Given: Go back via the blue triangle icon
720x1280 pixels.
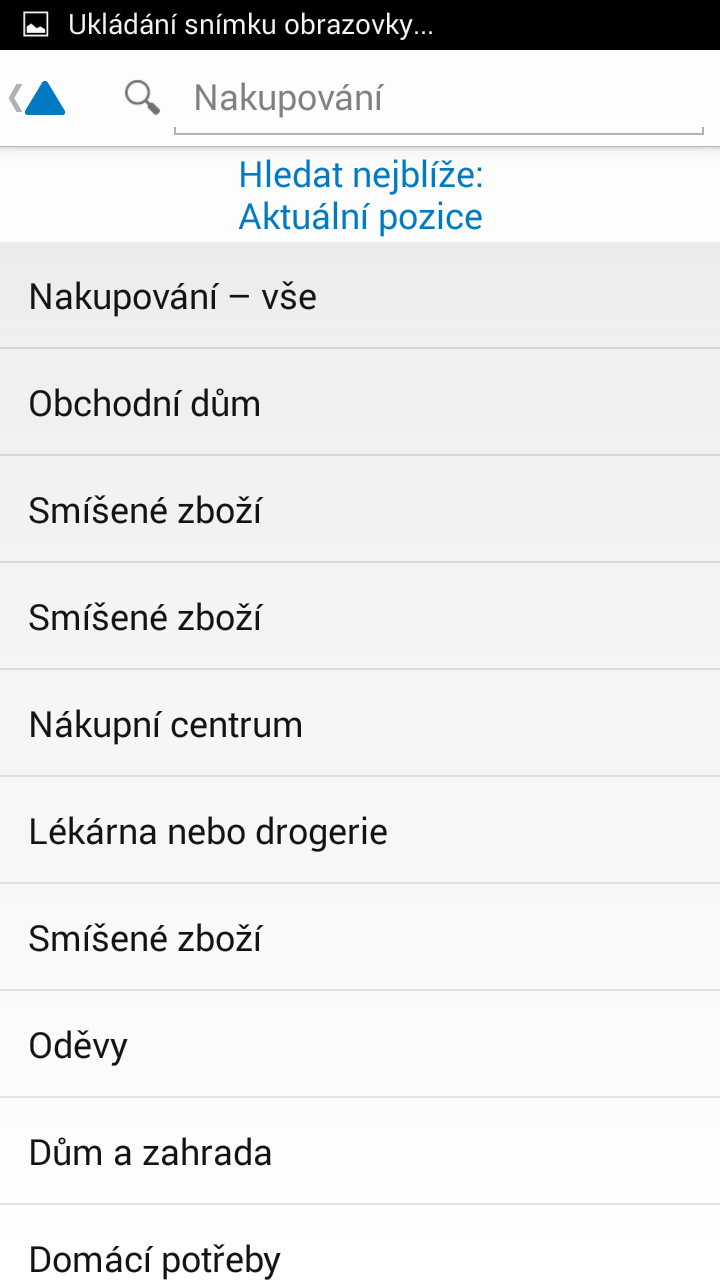Looking at the screenshot, I should (x=38, y=98).
